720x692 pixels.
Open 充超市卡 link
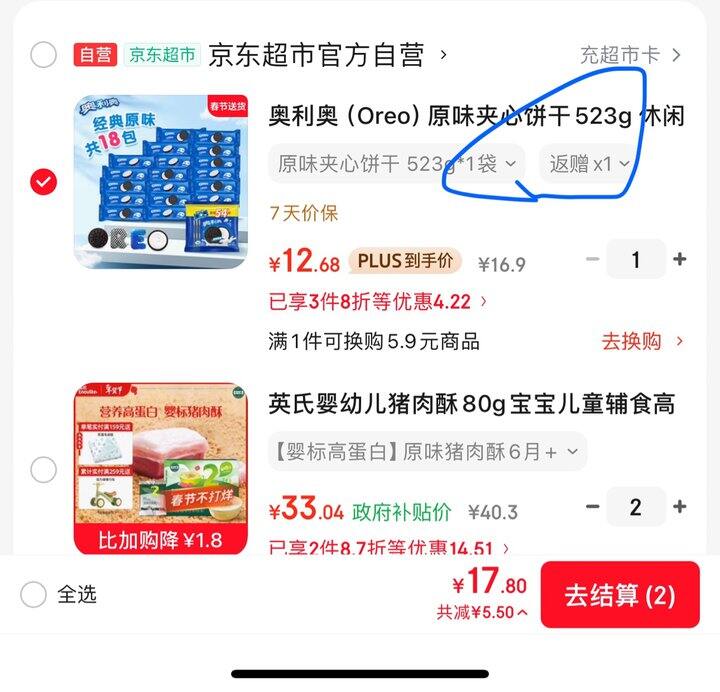(x=630, y=55)
